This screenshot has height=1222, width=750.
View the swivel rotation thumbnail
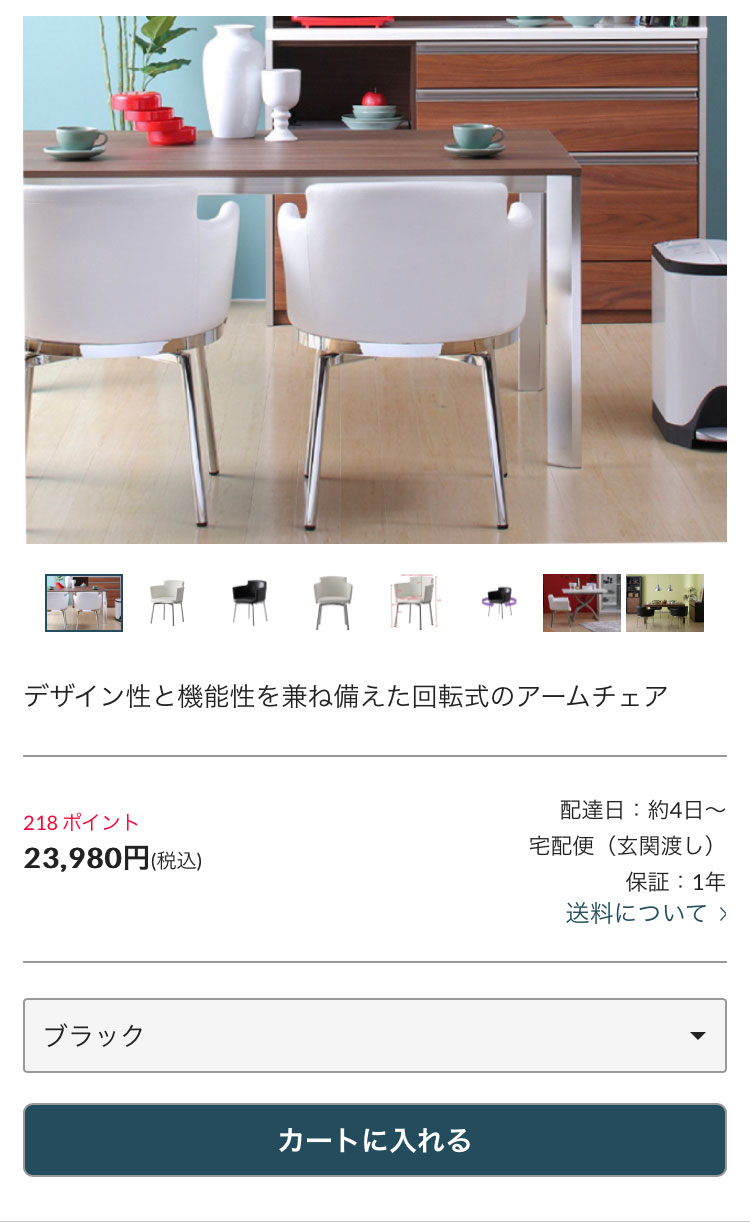click(x=499, y=603)
